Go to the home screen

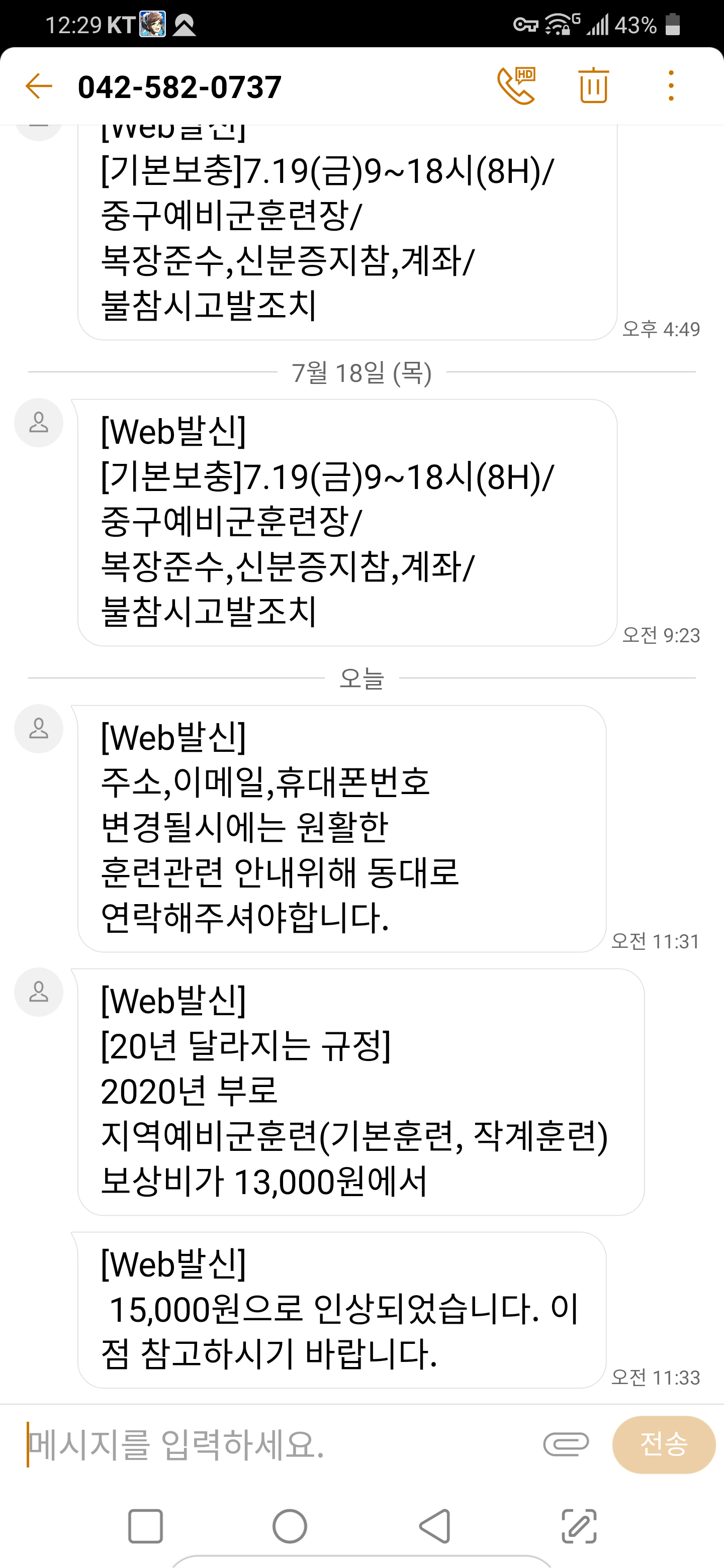[x=290, y=1526]
